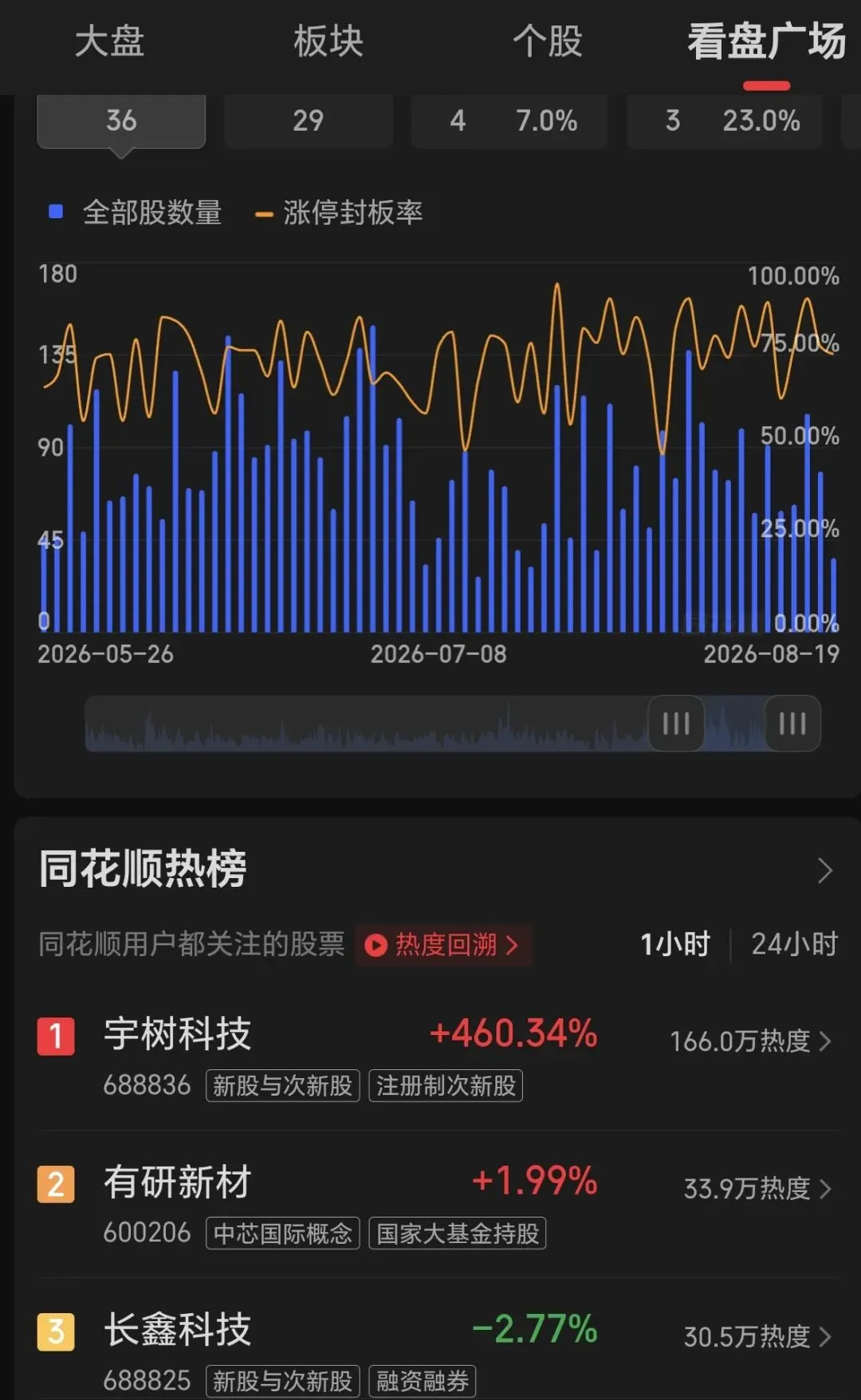Open the 同花顺热榜 full list arrow
The width and height of the screenshot is (861, 1400).
coord(825,870)
